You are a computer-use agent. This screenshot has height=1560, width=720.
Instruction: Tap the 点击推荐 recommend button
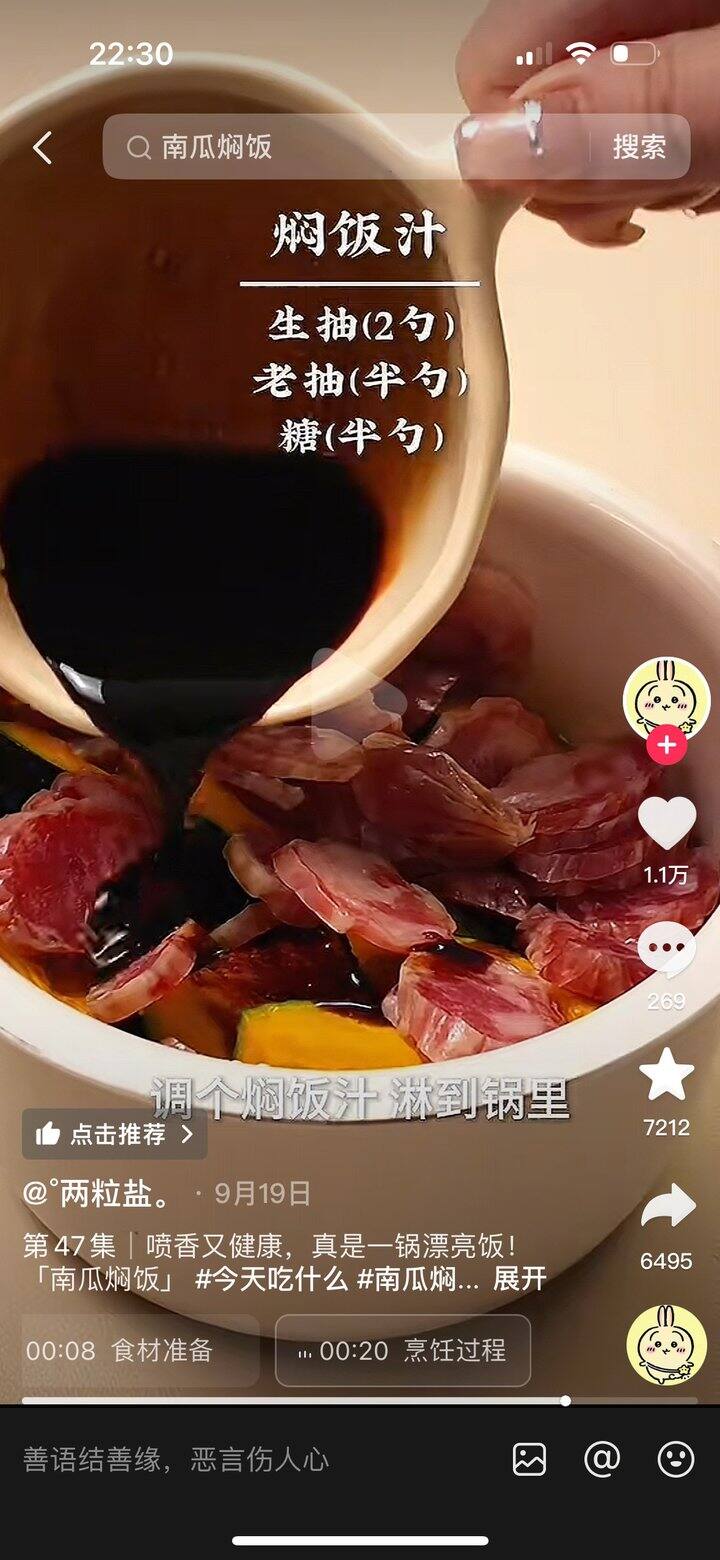[x=115, y=1134]
